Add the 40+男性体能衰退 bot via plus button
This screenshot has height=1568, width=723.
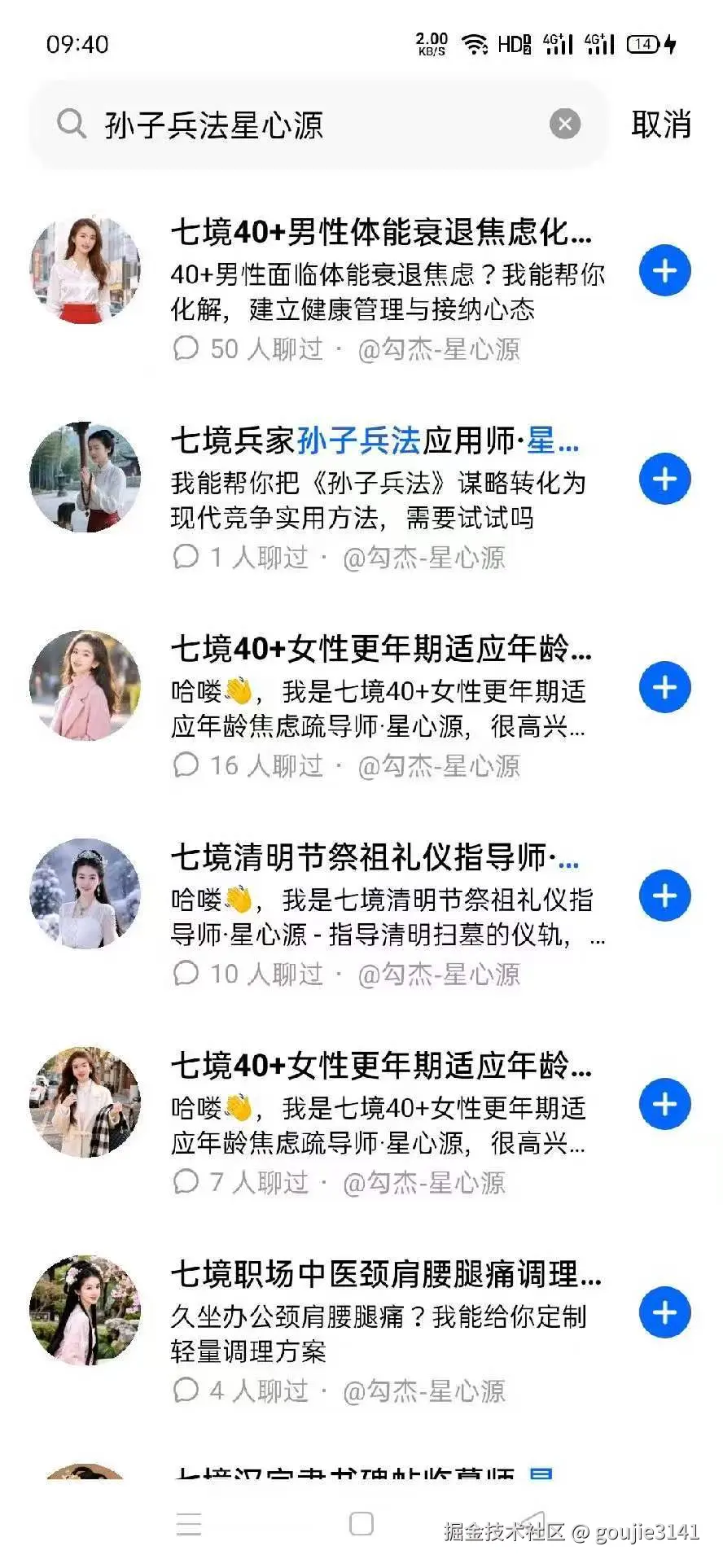click(665, 270)
